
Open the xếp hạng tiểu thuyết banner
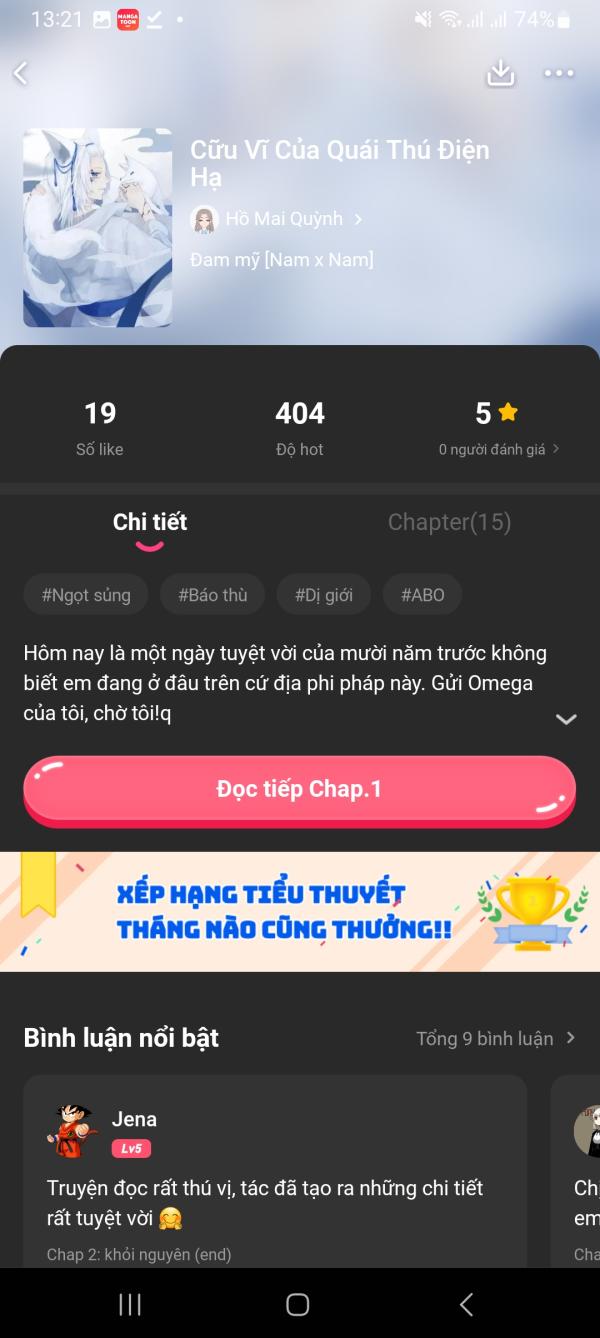[x=300, y=911]
